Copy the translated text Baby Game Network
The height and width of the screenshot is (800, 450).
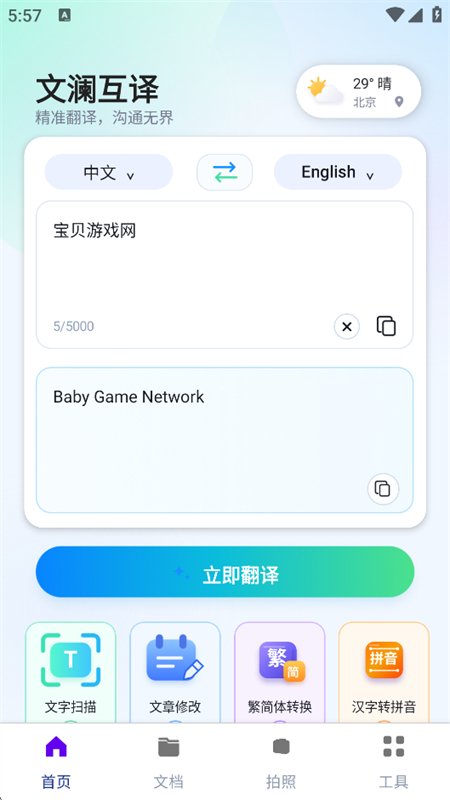(383, 489)
